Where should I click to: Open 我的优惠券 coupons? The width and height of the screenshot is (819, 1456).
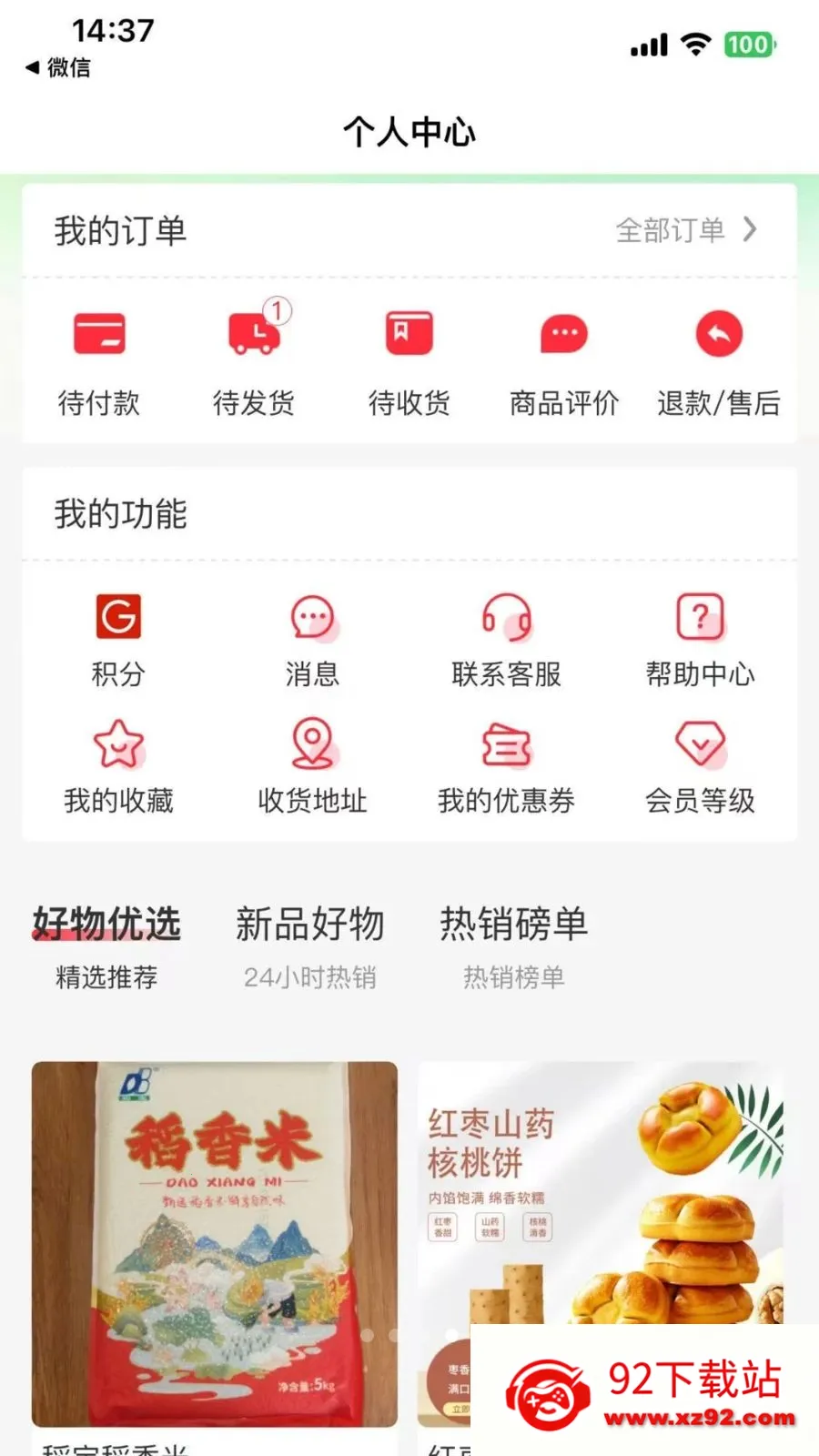click(x=506, y=767)
